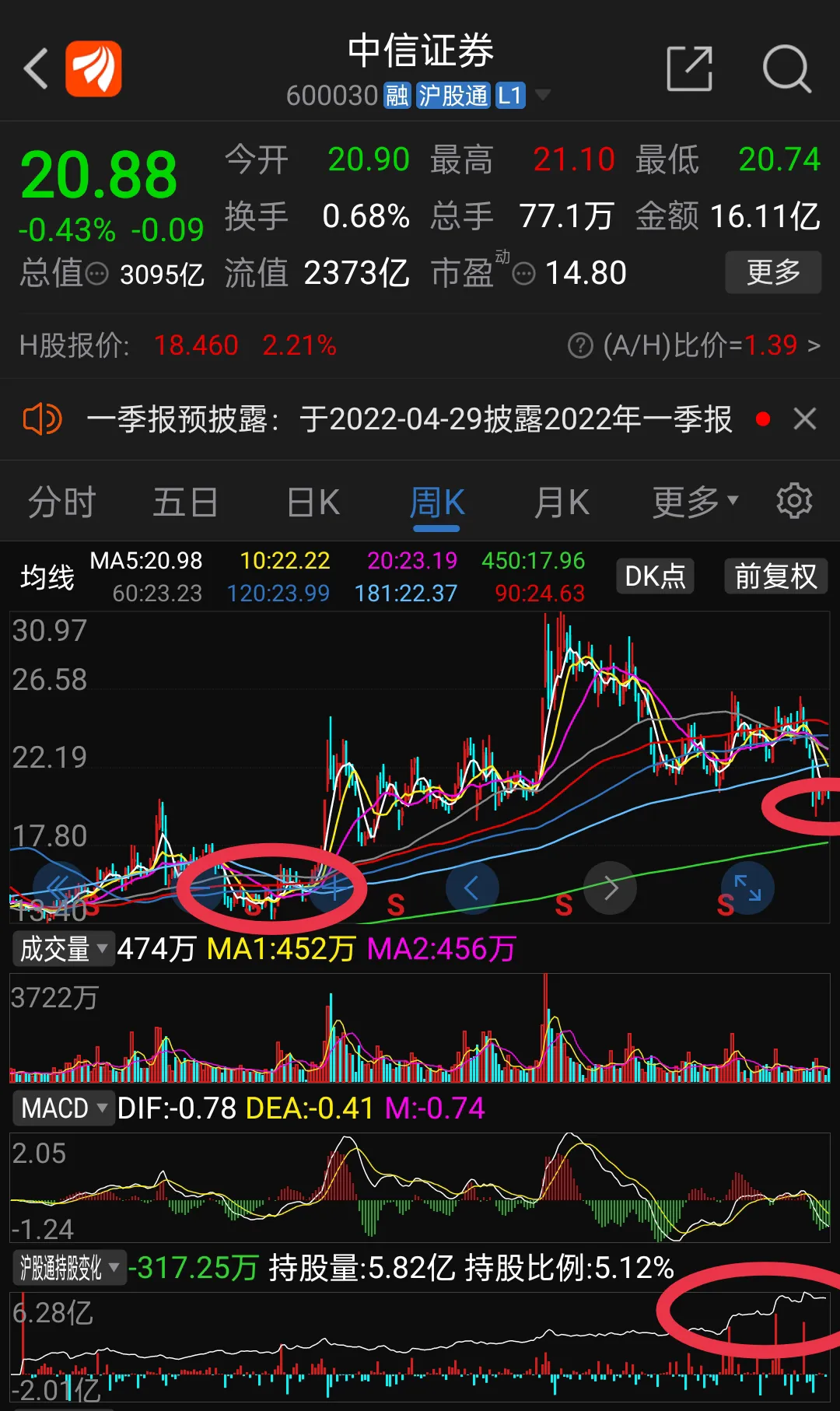Go back using the top-left arrow

36,68
